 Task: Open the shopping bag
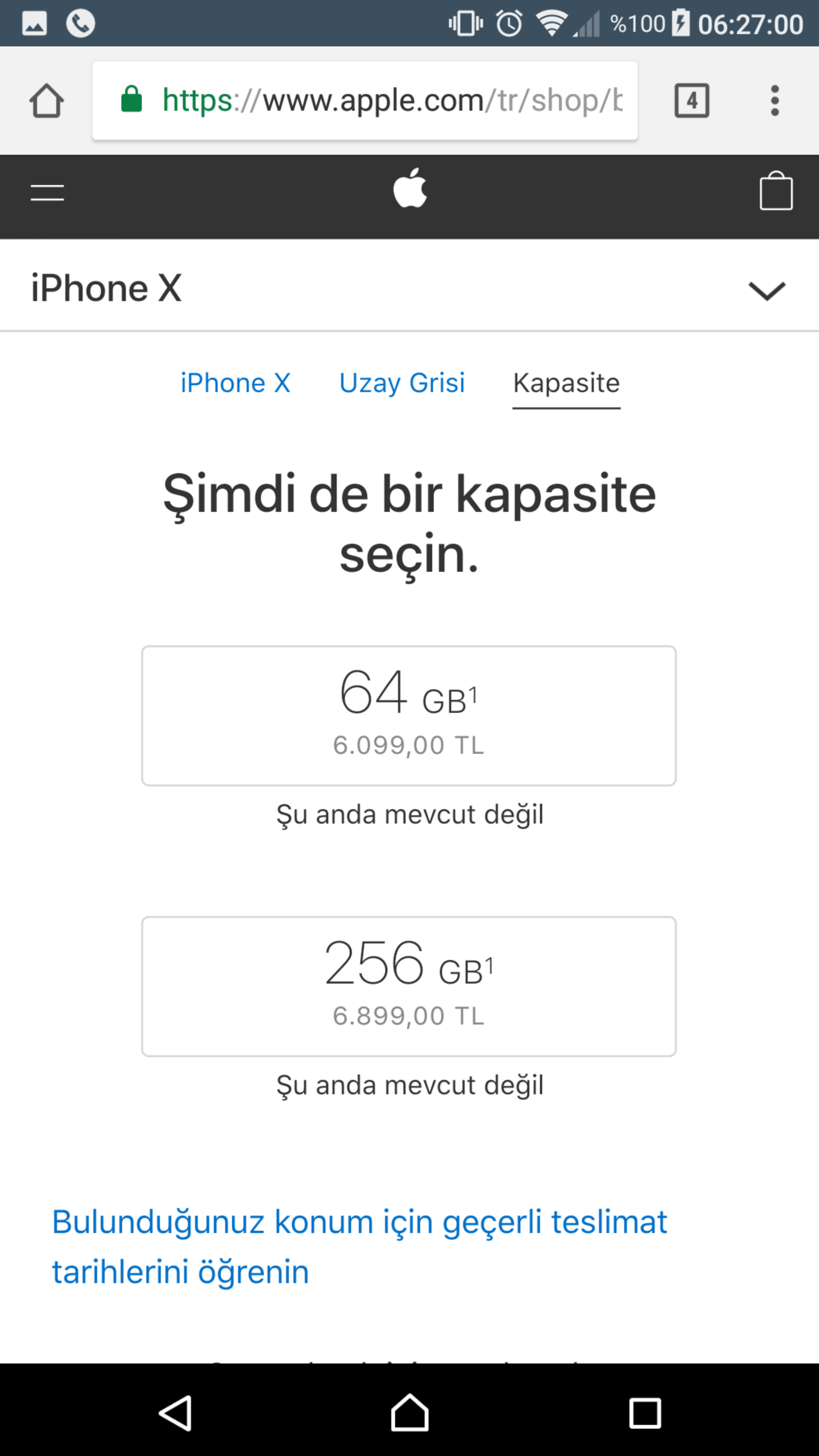(x=776, y=191)
